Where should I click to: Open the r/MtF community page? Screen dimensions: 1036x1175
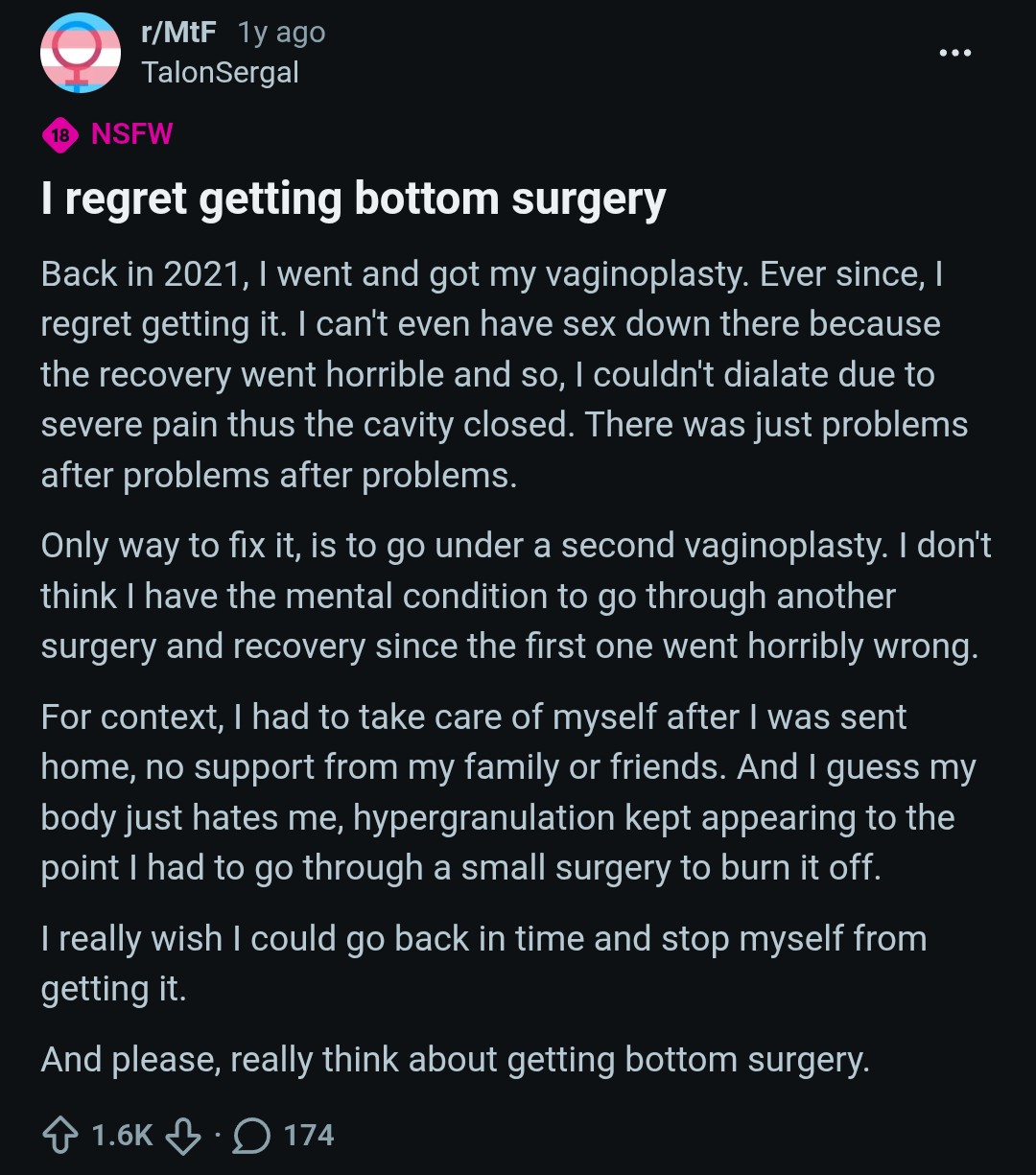pos(179,33)
